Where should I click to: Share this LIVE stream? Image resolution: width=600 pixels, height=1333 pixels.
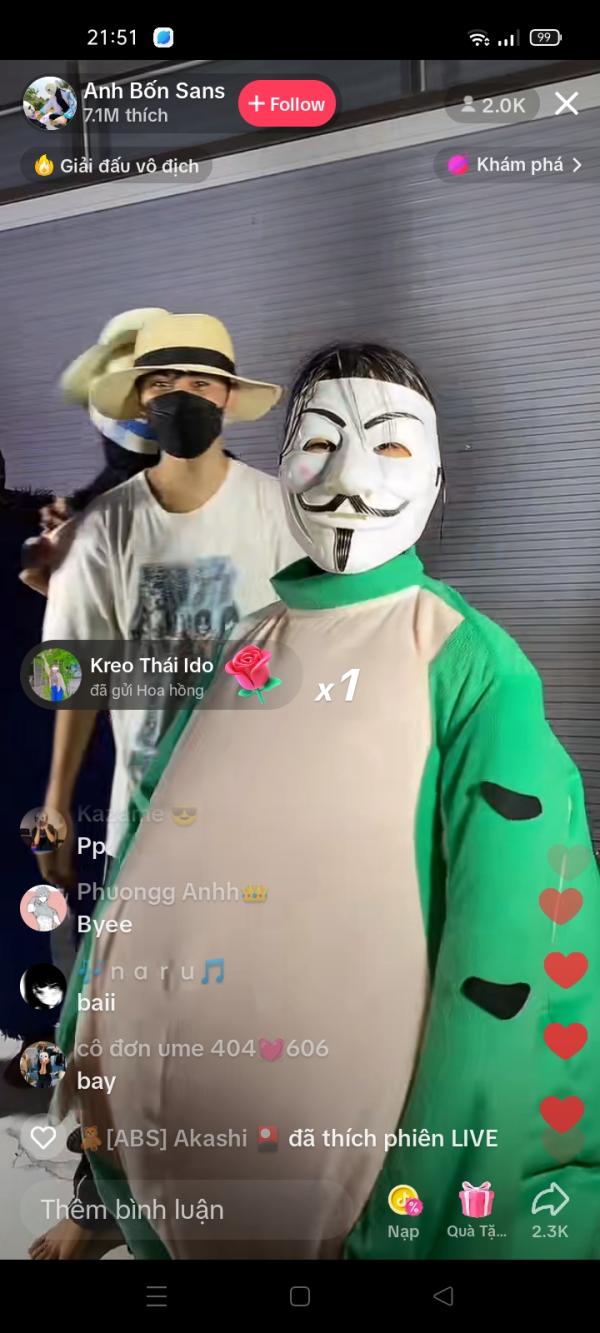pyautogui.click(x=550, y=1210)
